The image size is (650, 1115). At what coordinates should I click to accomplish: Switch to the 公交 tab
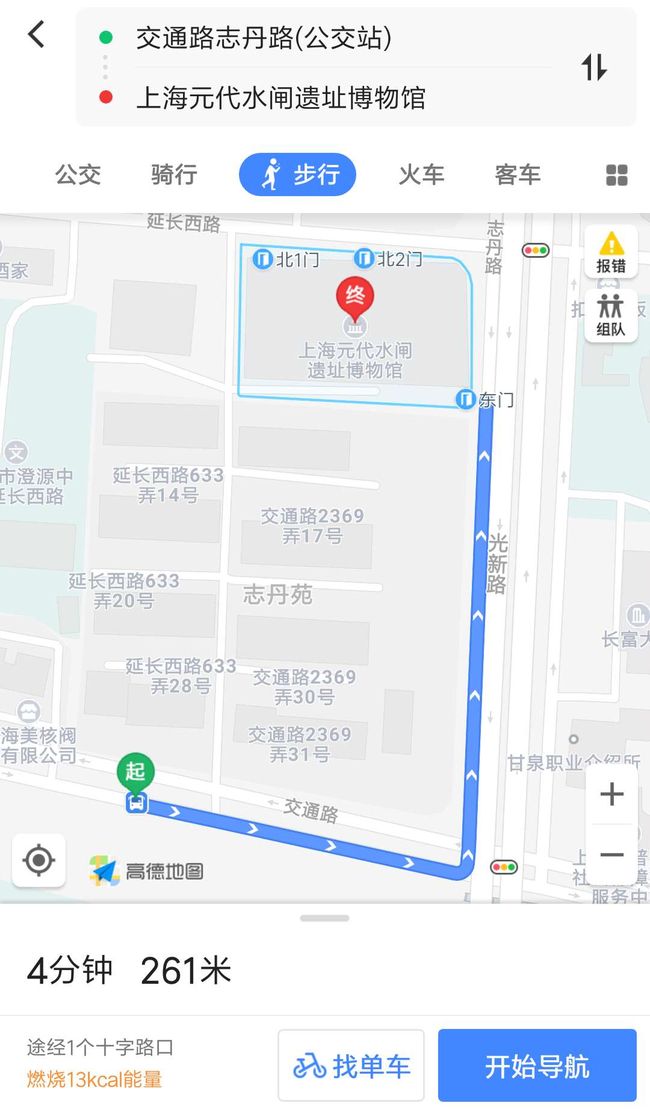pyautogui.click(x=78, y=174)
